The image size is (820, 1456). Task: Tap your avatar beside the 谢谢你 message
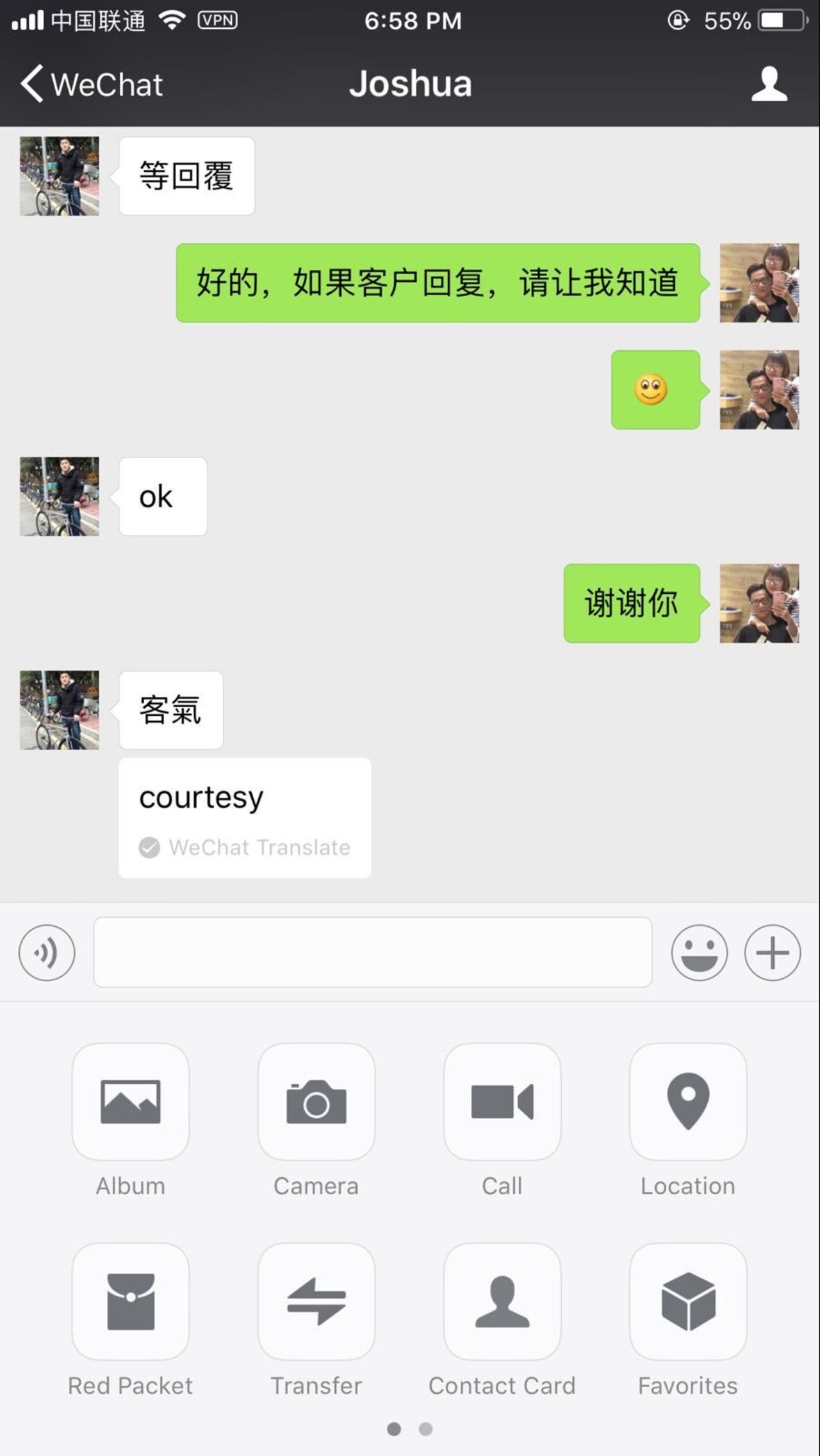(x=759, y=603)
